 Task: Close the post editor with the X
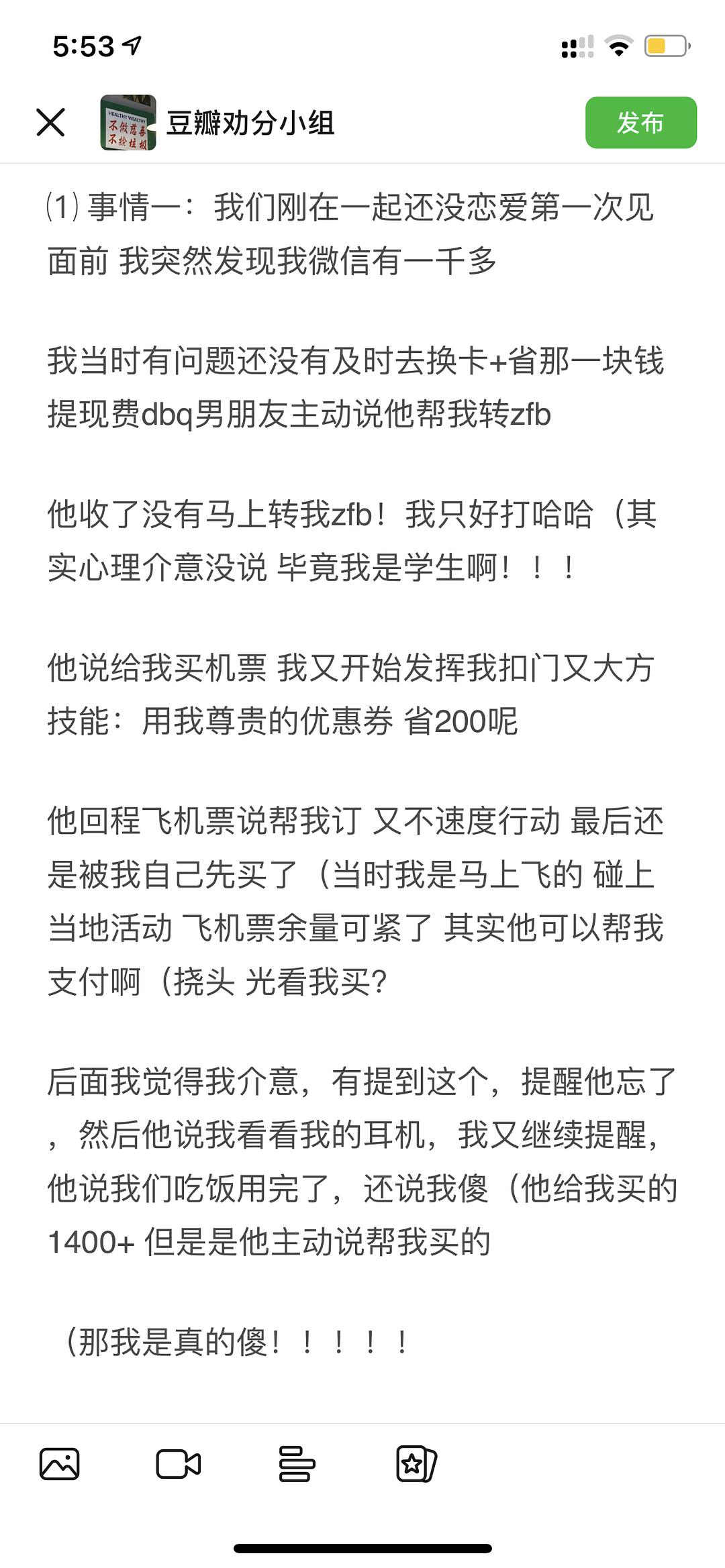[50, 123]
